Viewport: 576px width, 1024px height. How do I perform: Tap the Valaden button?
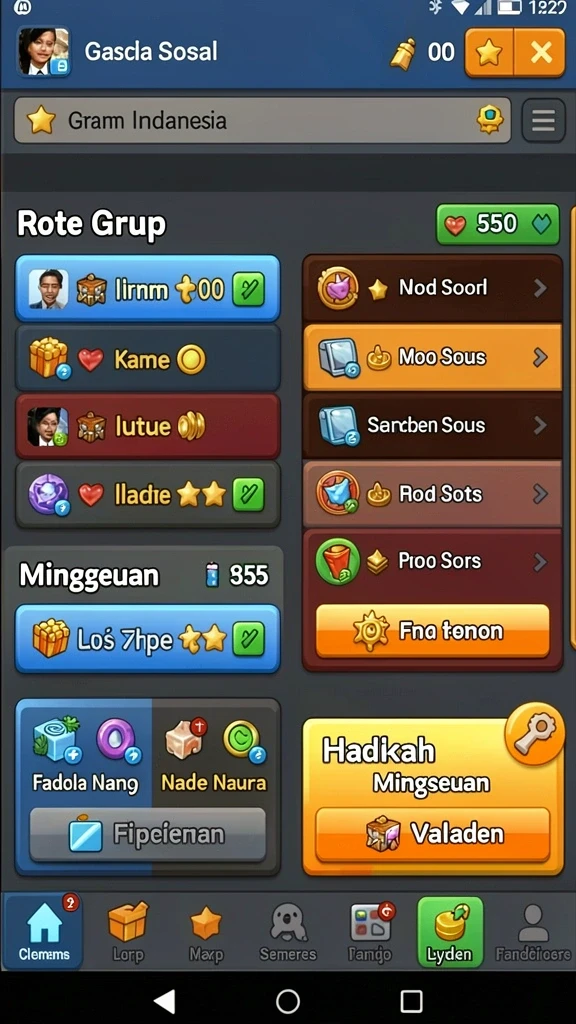coord(432,834)
